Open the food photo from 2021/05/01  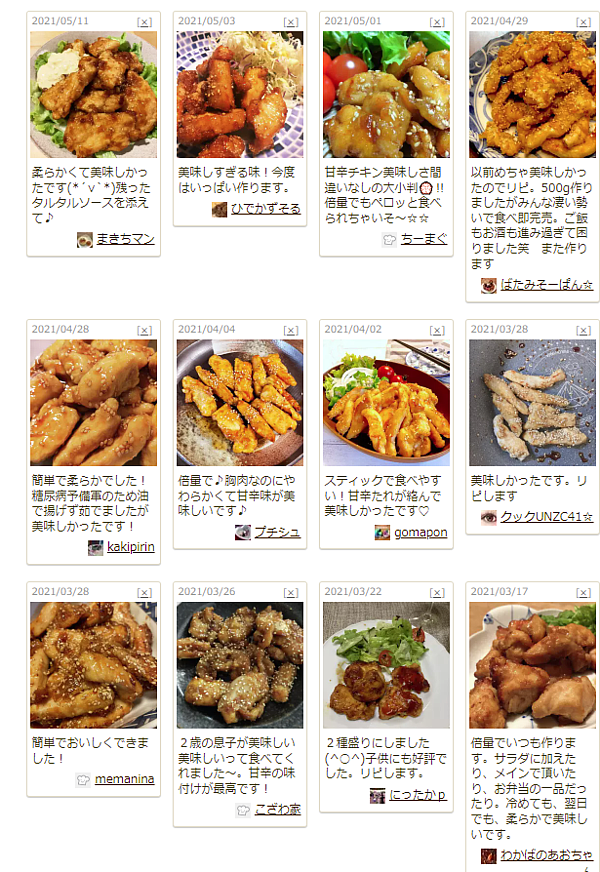[x=386, y=94]
